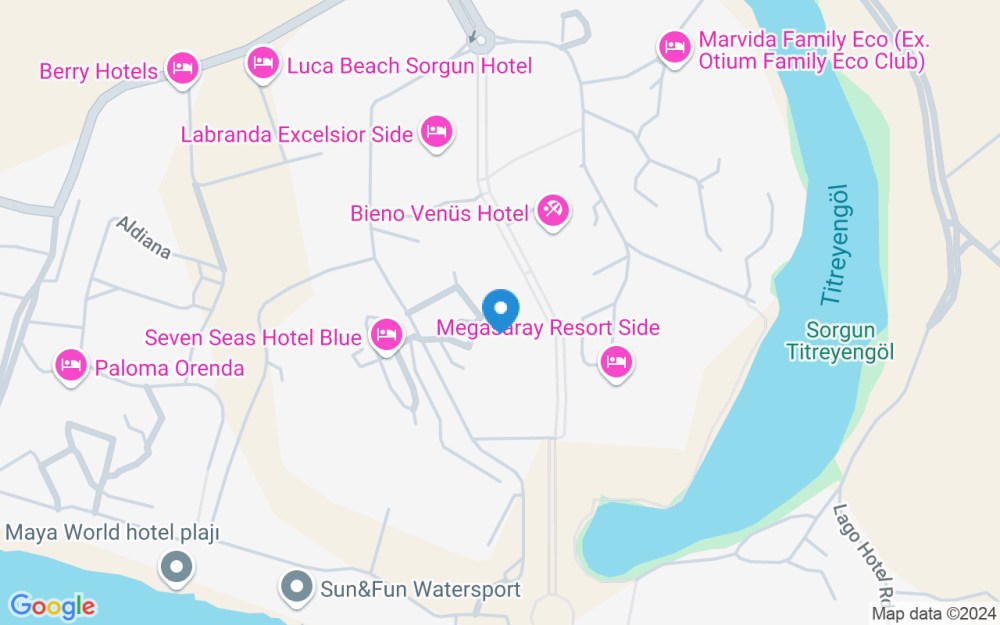Tap the Marvida Family Eco hotel pin

(674, 46)
